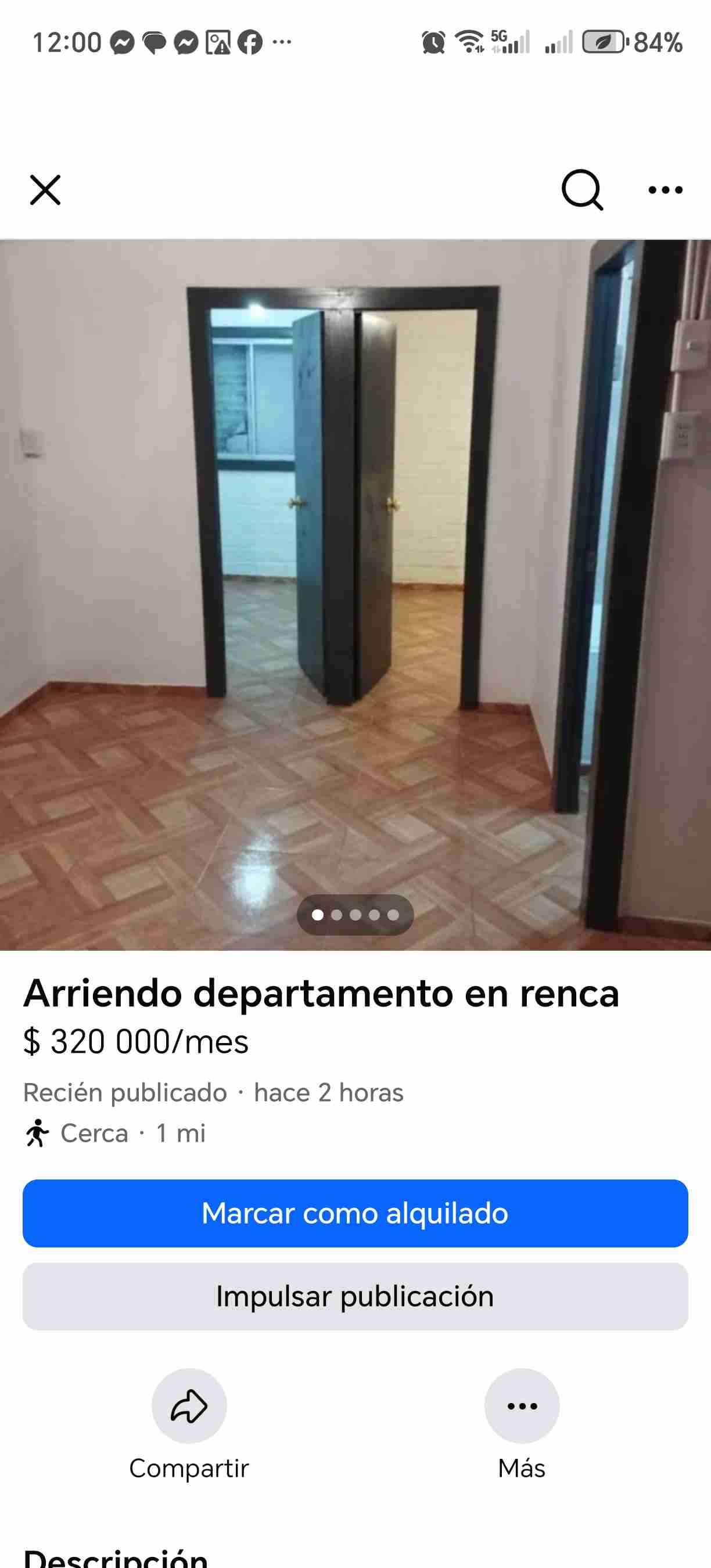Open the notification drawer ellipsis menu

281,41
